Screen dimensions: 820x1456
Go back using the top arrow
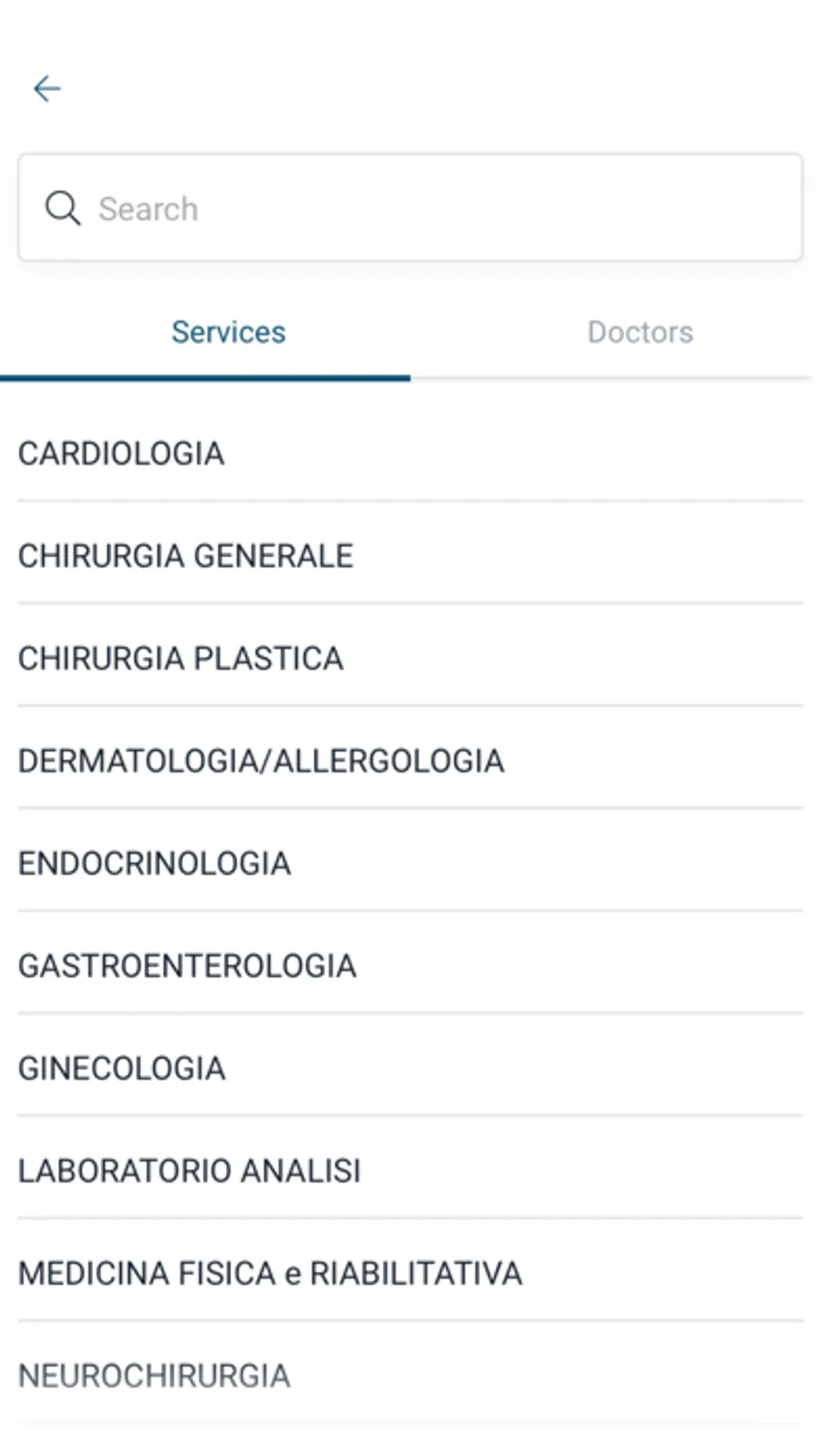click(46, 88)
